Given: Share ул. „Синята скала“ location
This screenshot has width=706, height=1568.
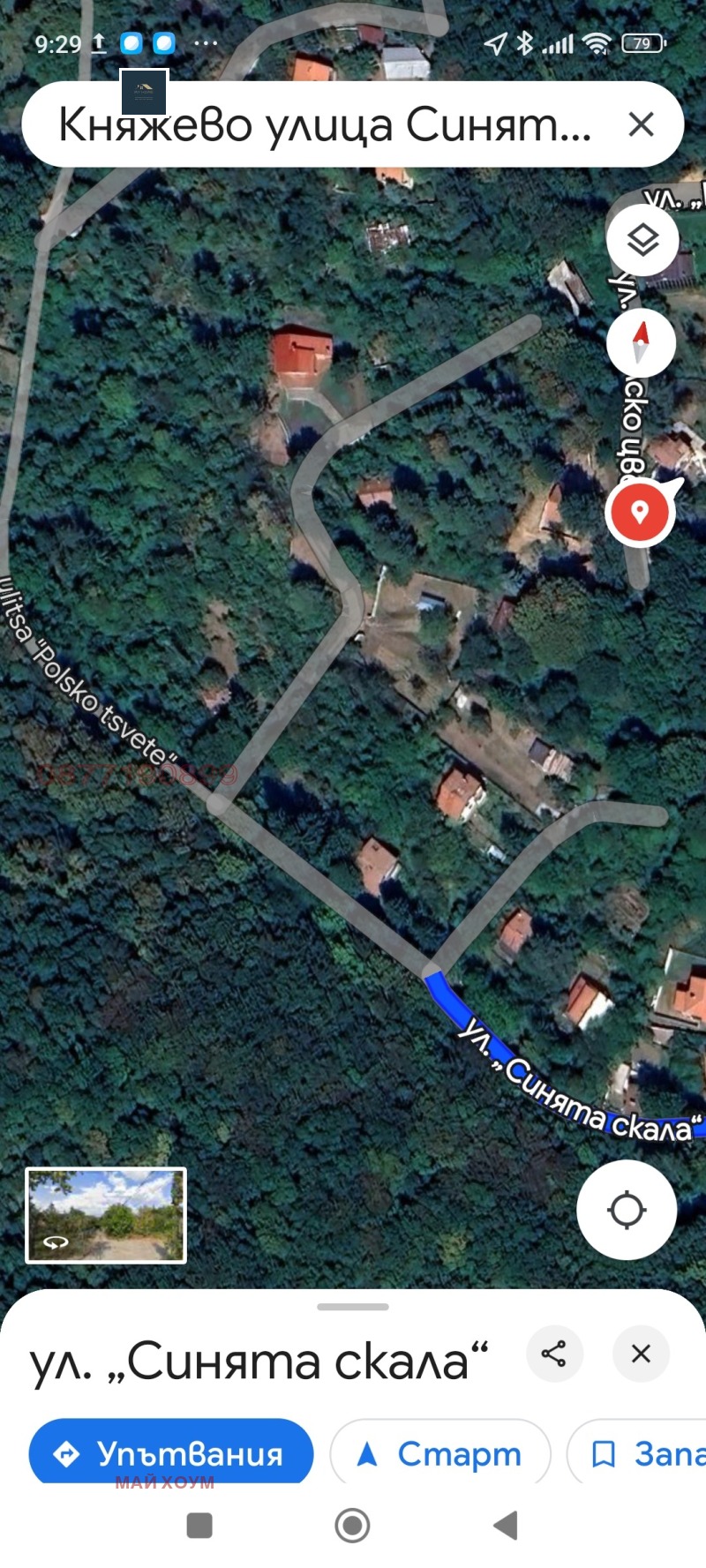Looking at the screenshot, I should tap(554, 1353).
